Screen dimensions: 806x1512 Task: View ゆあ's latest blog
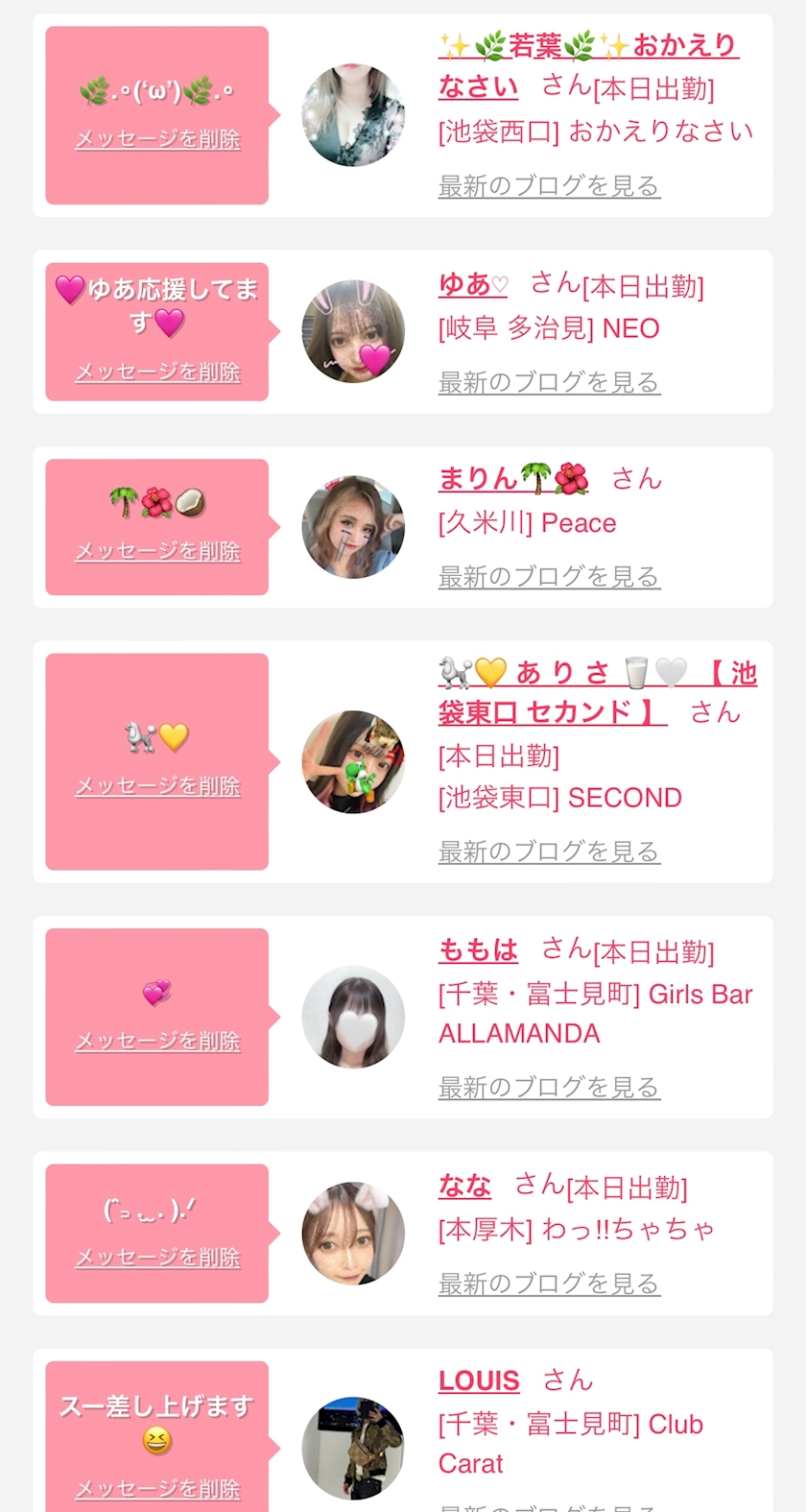pyautogui.click(x=549, y=382)
